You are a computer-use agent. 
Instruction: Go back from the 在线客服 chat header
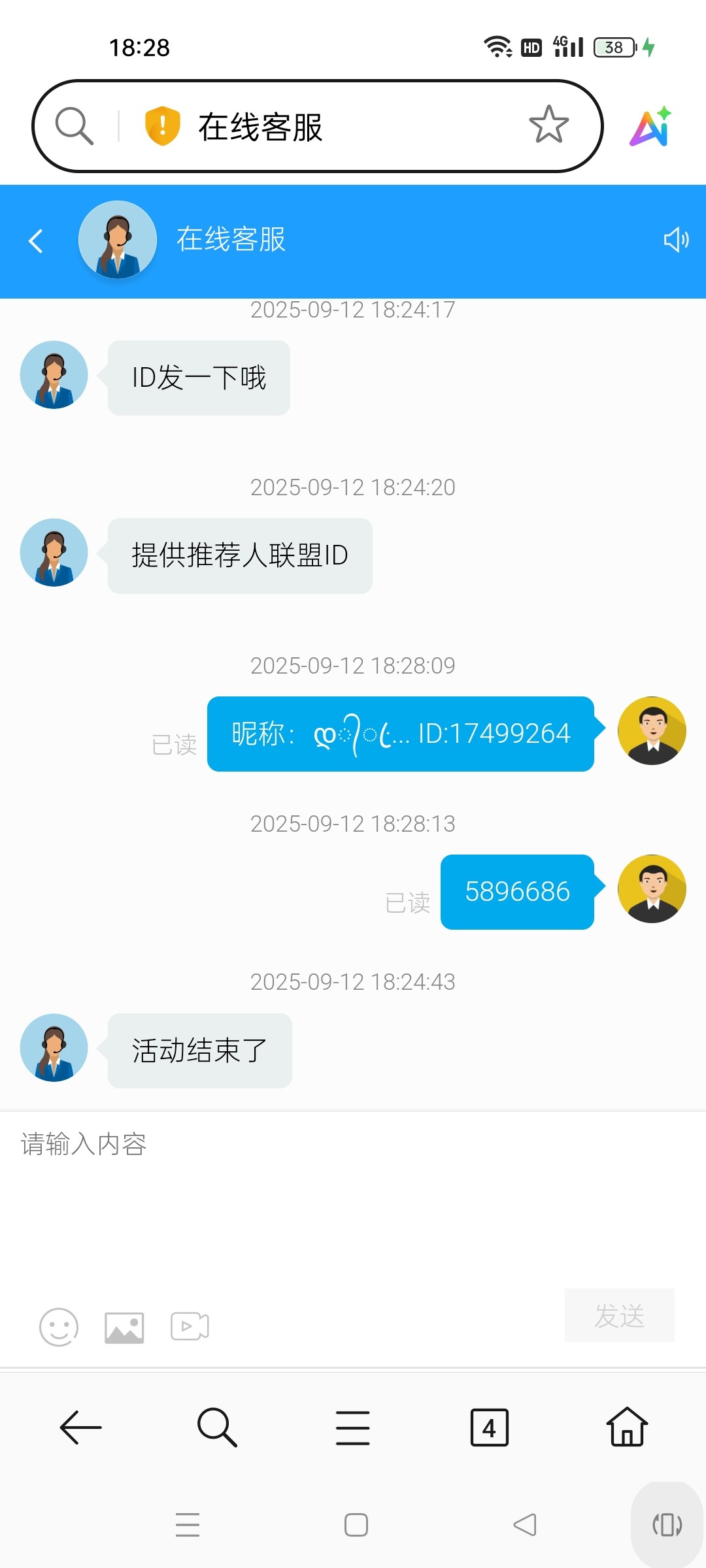coord(36,240)
